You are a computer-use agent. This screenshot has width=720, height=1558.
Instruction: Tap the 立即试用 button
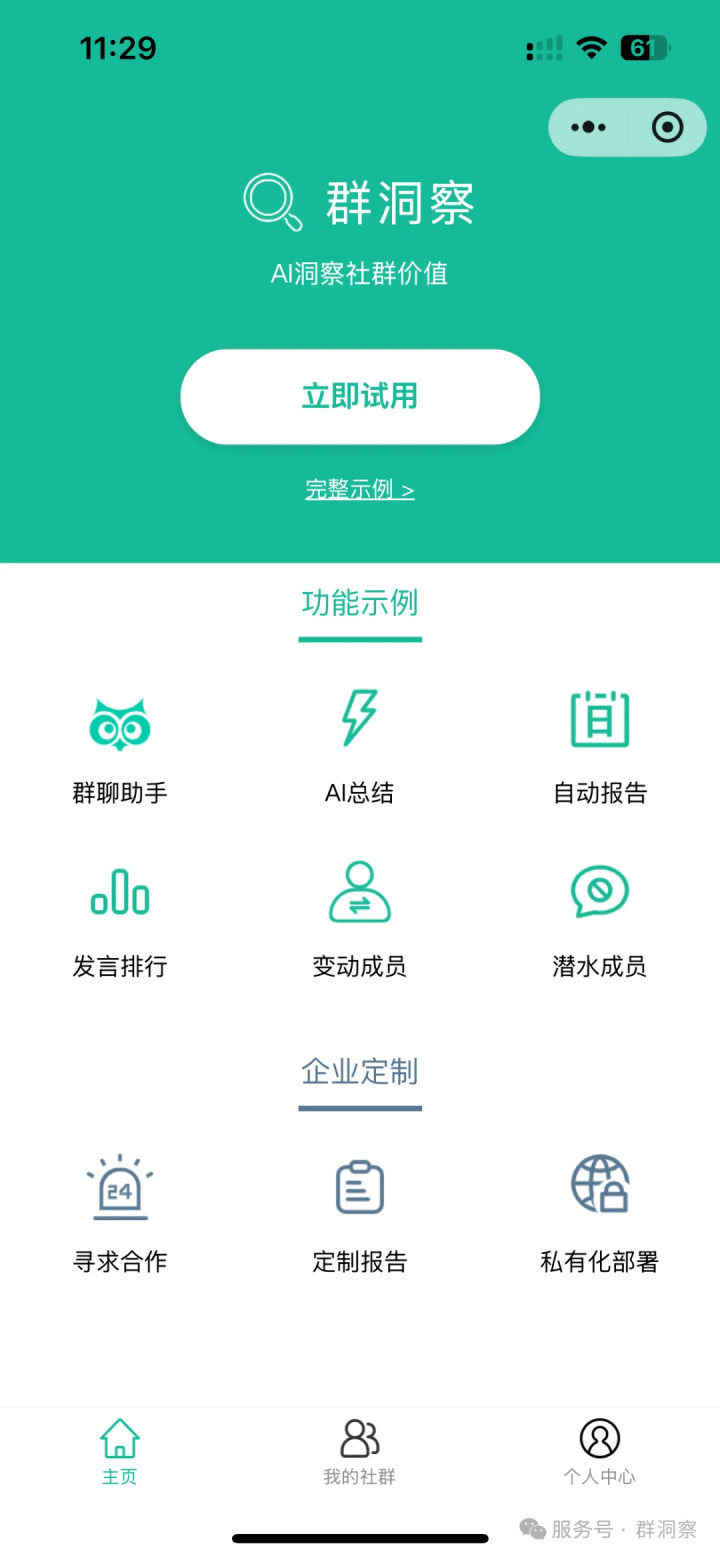coord(360,397)
